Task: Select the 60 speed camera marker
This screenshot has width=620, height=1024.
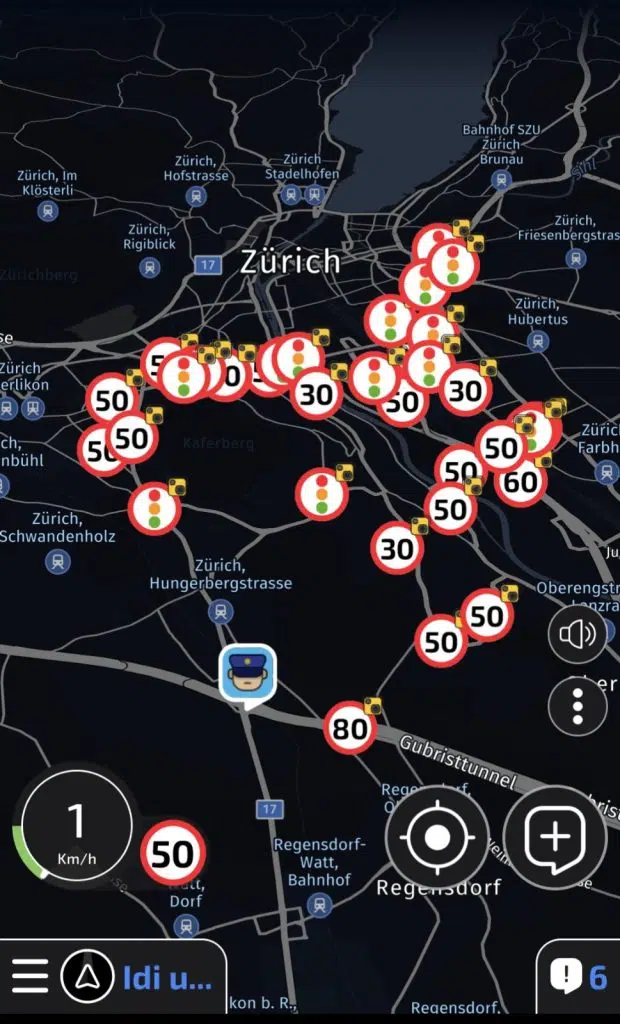Action: tap(521, 483)
